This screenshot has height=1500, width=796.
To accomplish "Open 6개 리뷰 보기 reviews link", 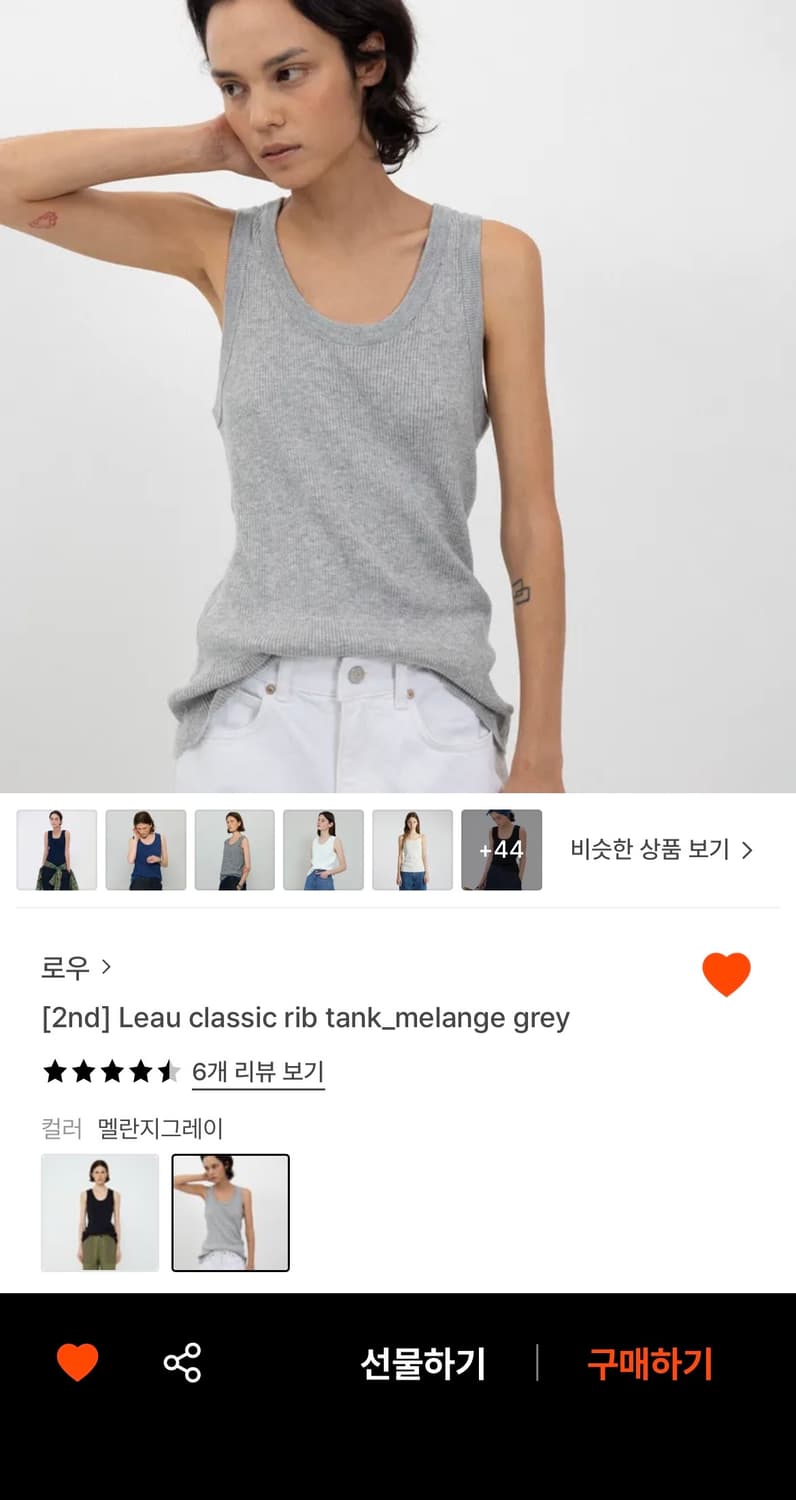I will 258,1072.
